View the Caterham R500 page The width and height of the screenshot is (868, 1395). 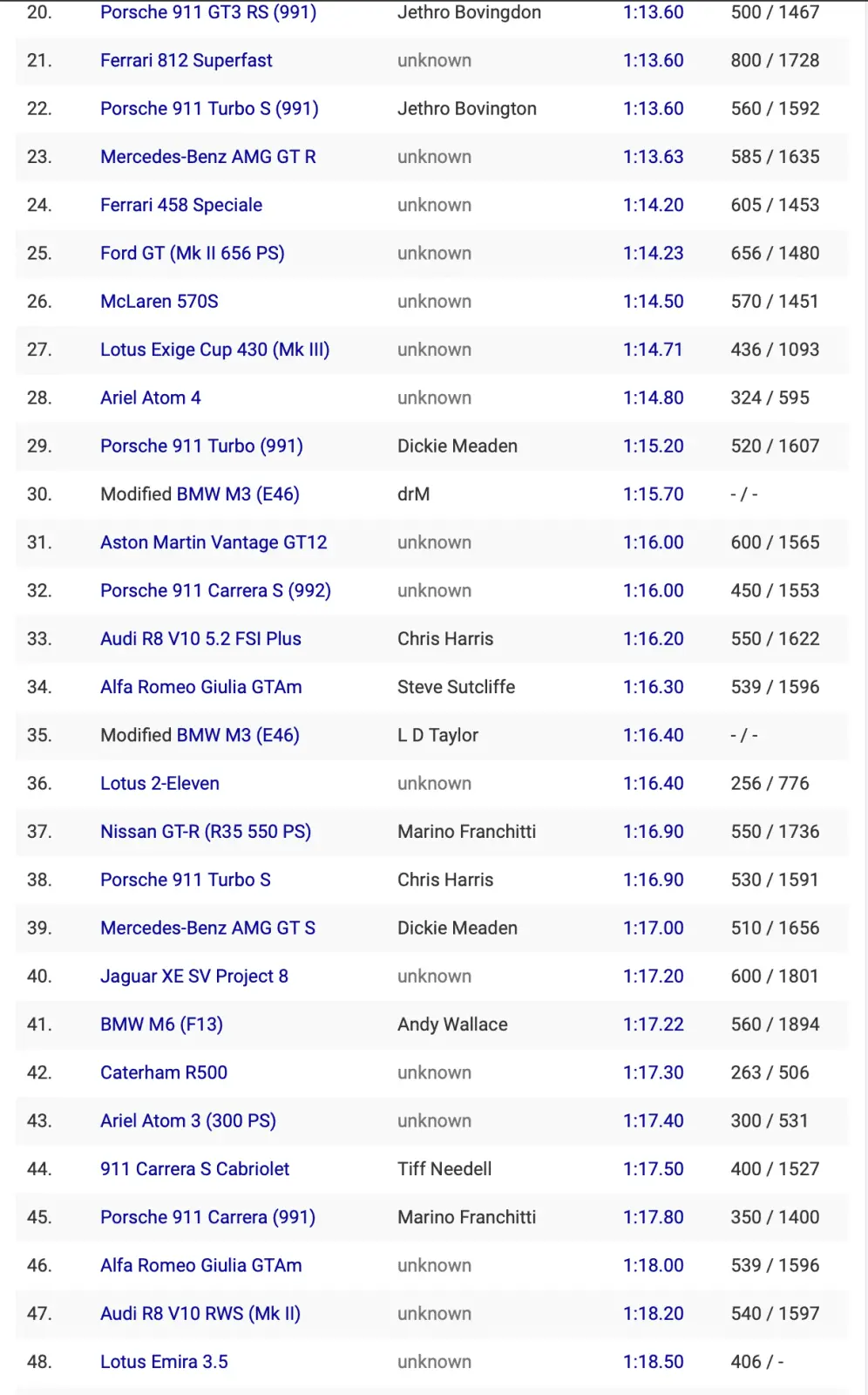(x=163, y=1072)
